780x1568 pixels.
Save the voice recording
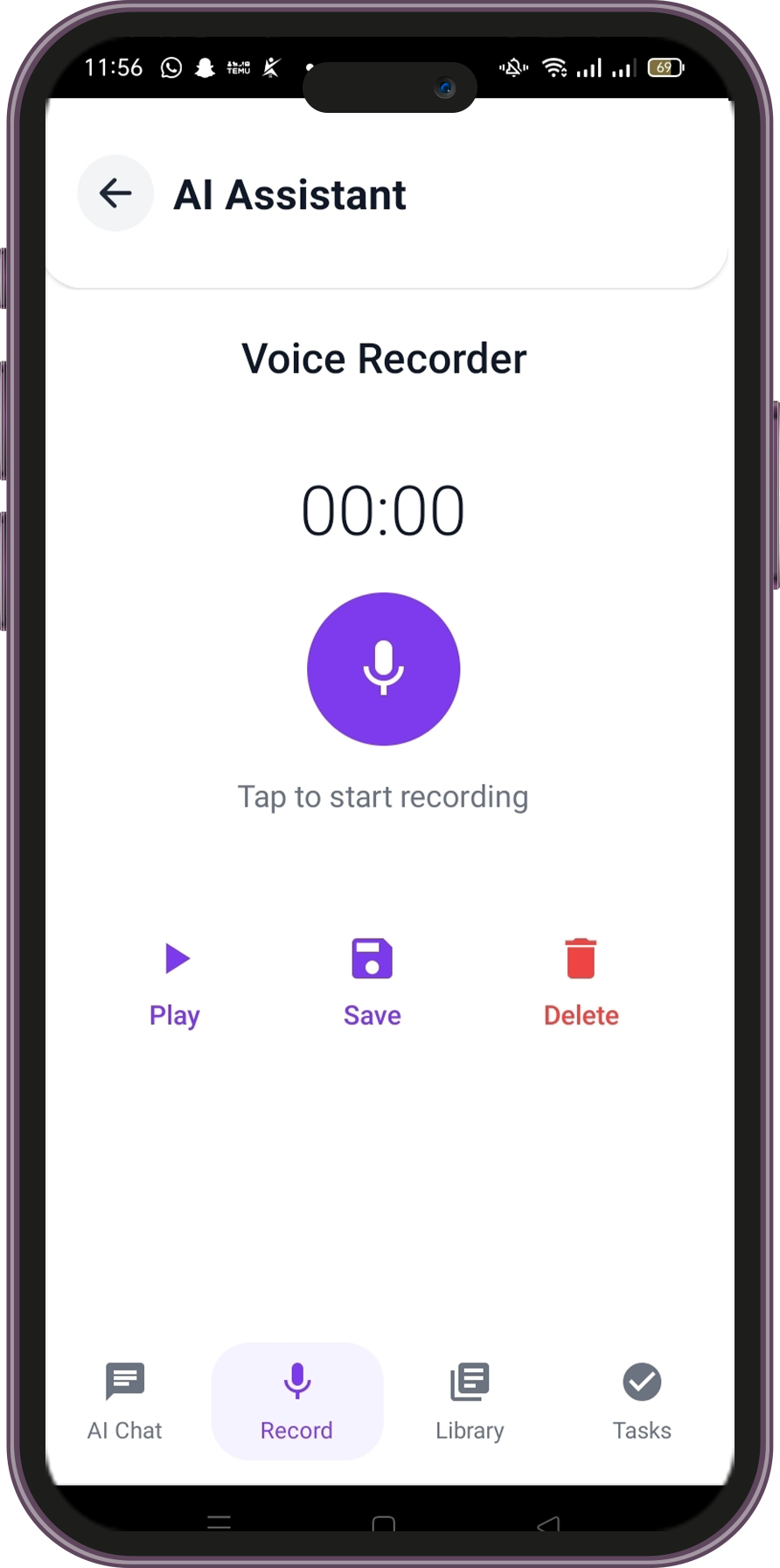click(x=373, y=982)
